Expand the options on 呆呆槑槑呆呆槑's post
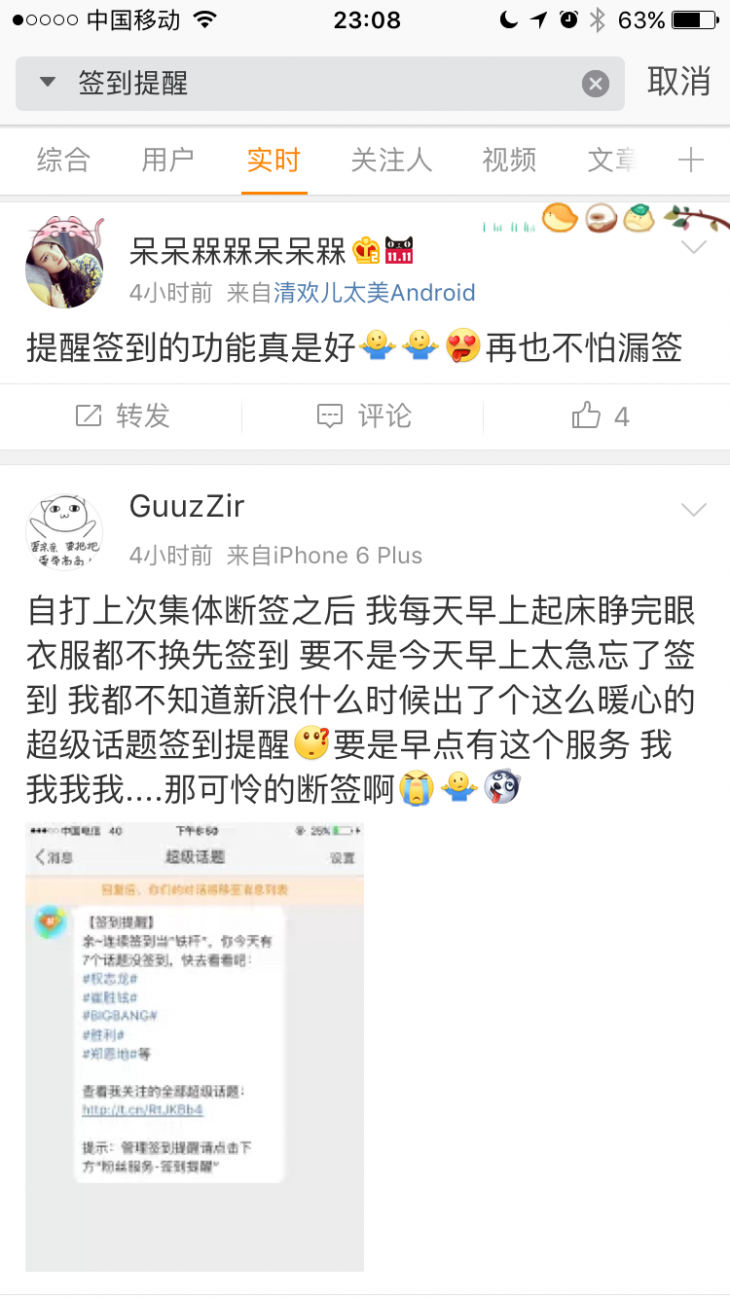The image size is (730, 1298). pyautogui.click(x=694, y=245)
